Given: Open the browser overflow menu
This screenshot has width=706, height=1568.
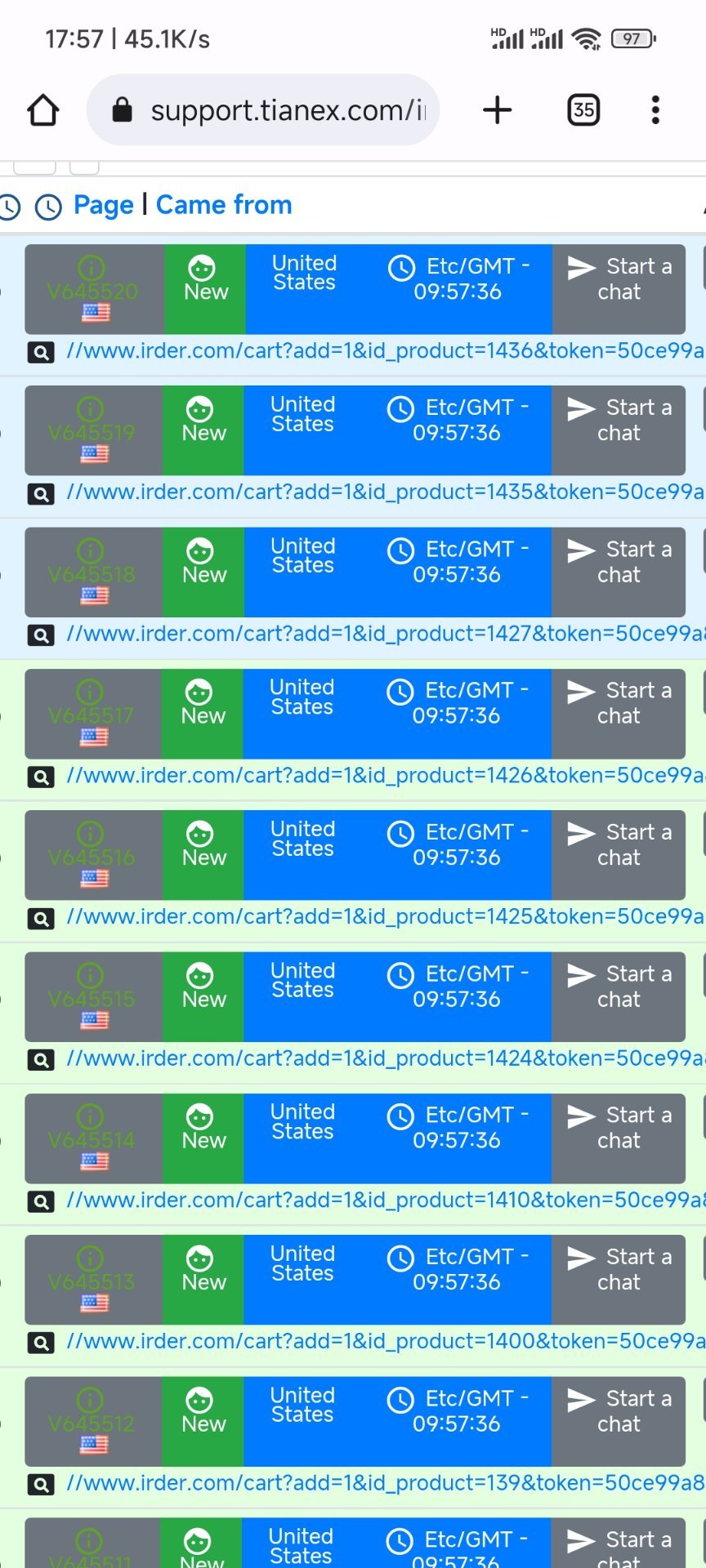Looking at the screenshot, I should pyautogui.click(x=655, y=110).
